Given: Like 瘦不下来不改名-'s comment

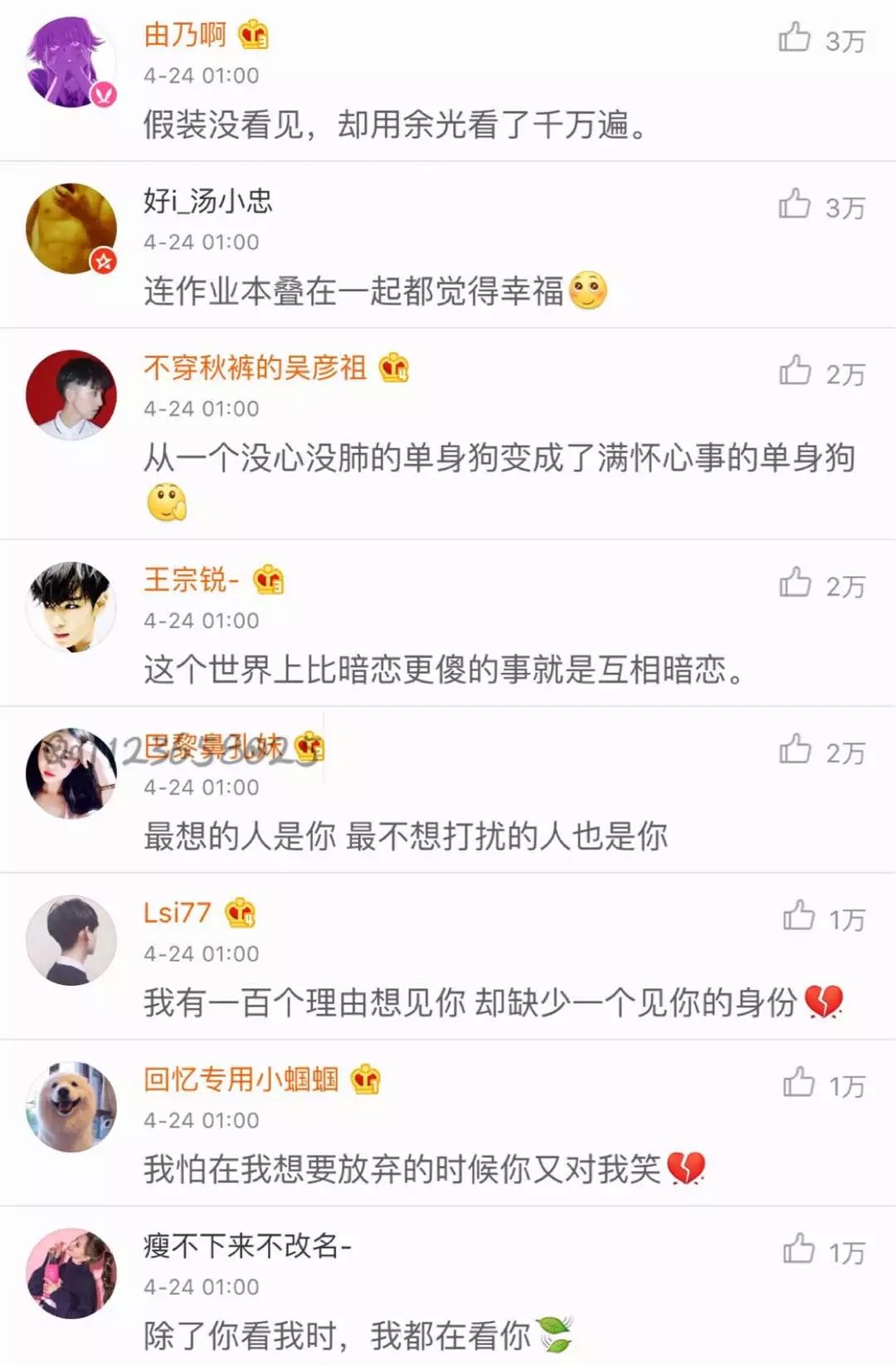Looking at the screenshot, I should pyautogui.click(x=798, y=1249).
